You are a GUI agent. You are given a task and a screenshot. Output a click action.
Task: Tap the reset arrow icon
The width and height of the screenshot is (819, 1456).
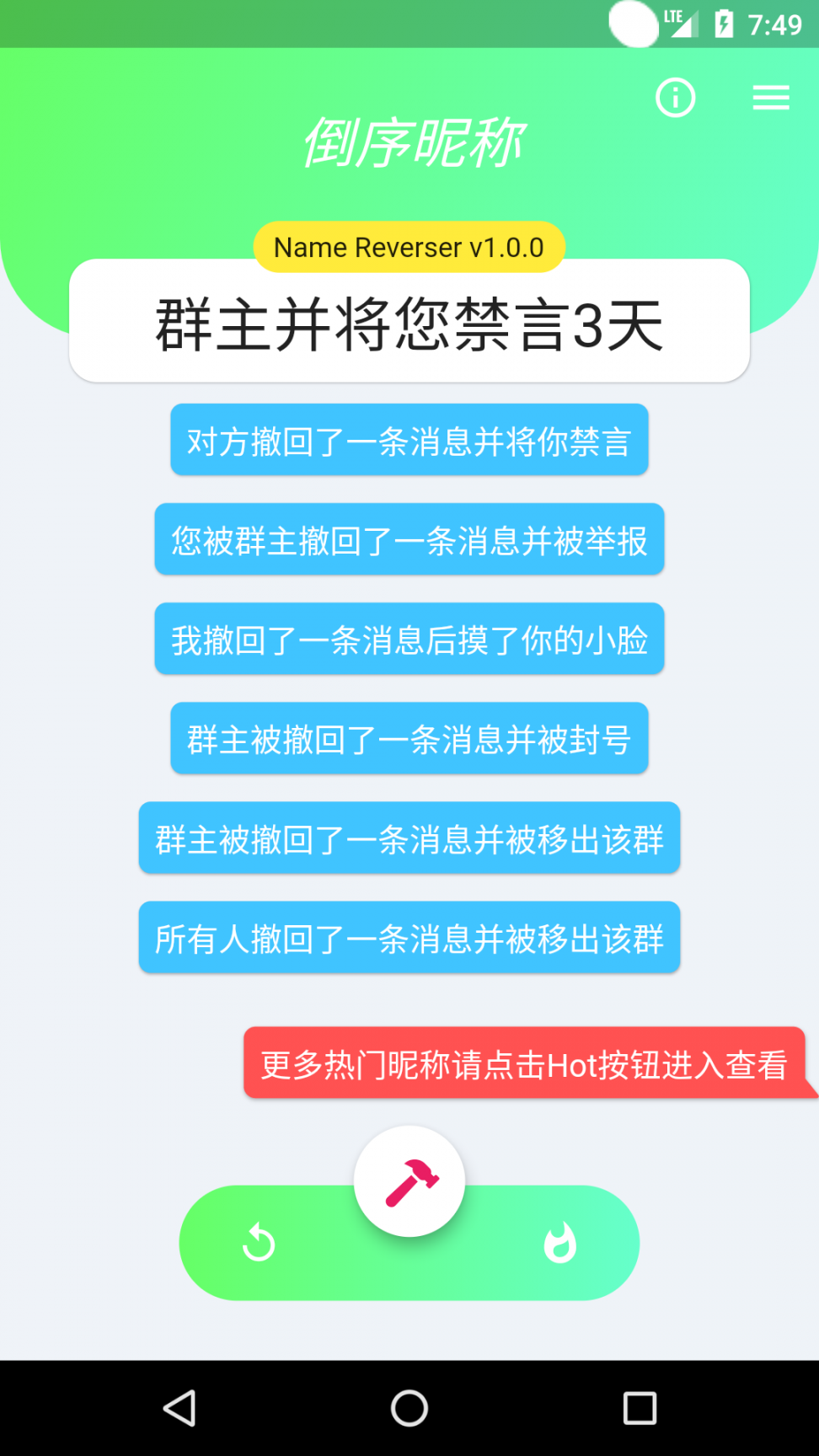coord(259,1244)
